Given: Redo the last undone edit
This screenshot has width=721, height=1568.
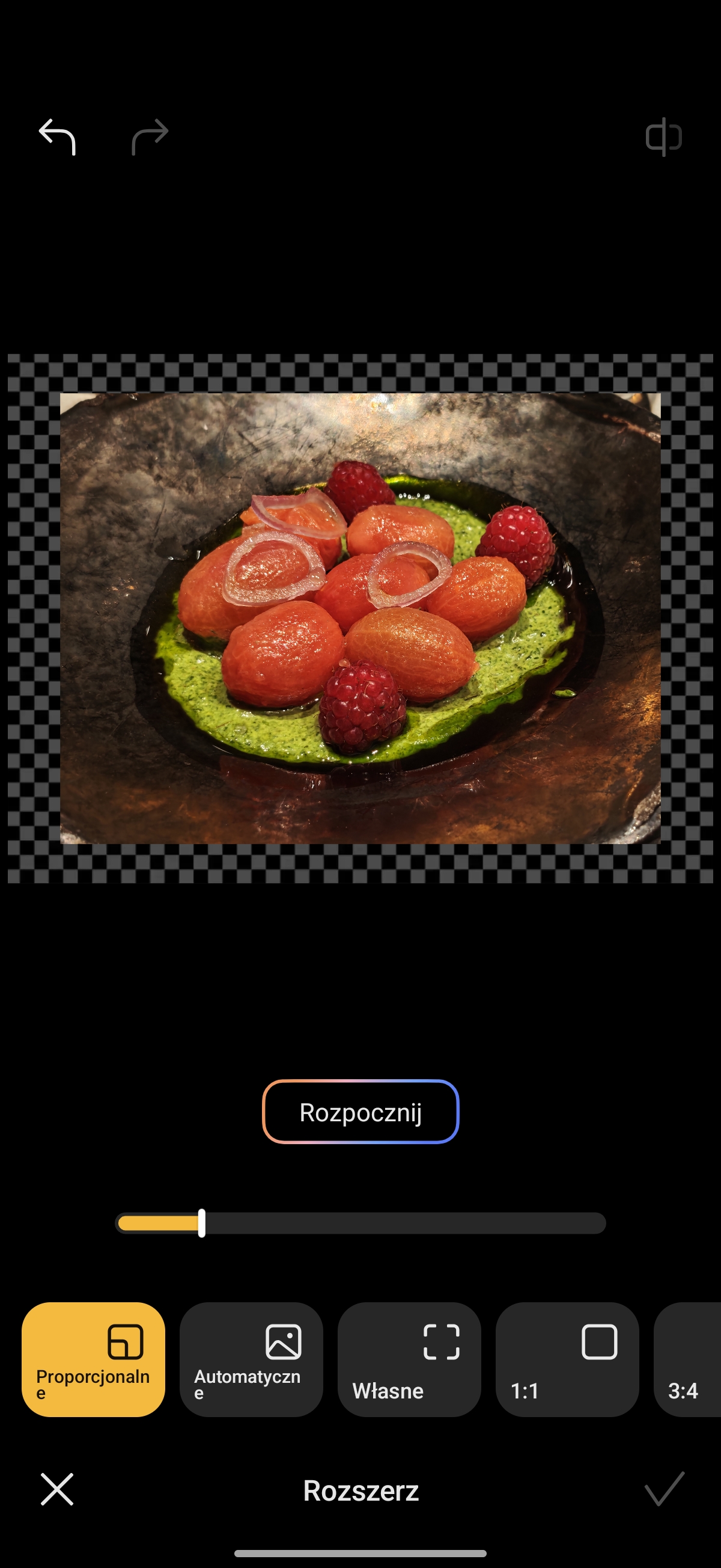Looking at the screenshot, I should click(150, 136).
